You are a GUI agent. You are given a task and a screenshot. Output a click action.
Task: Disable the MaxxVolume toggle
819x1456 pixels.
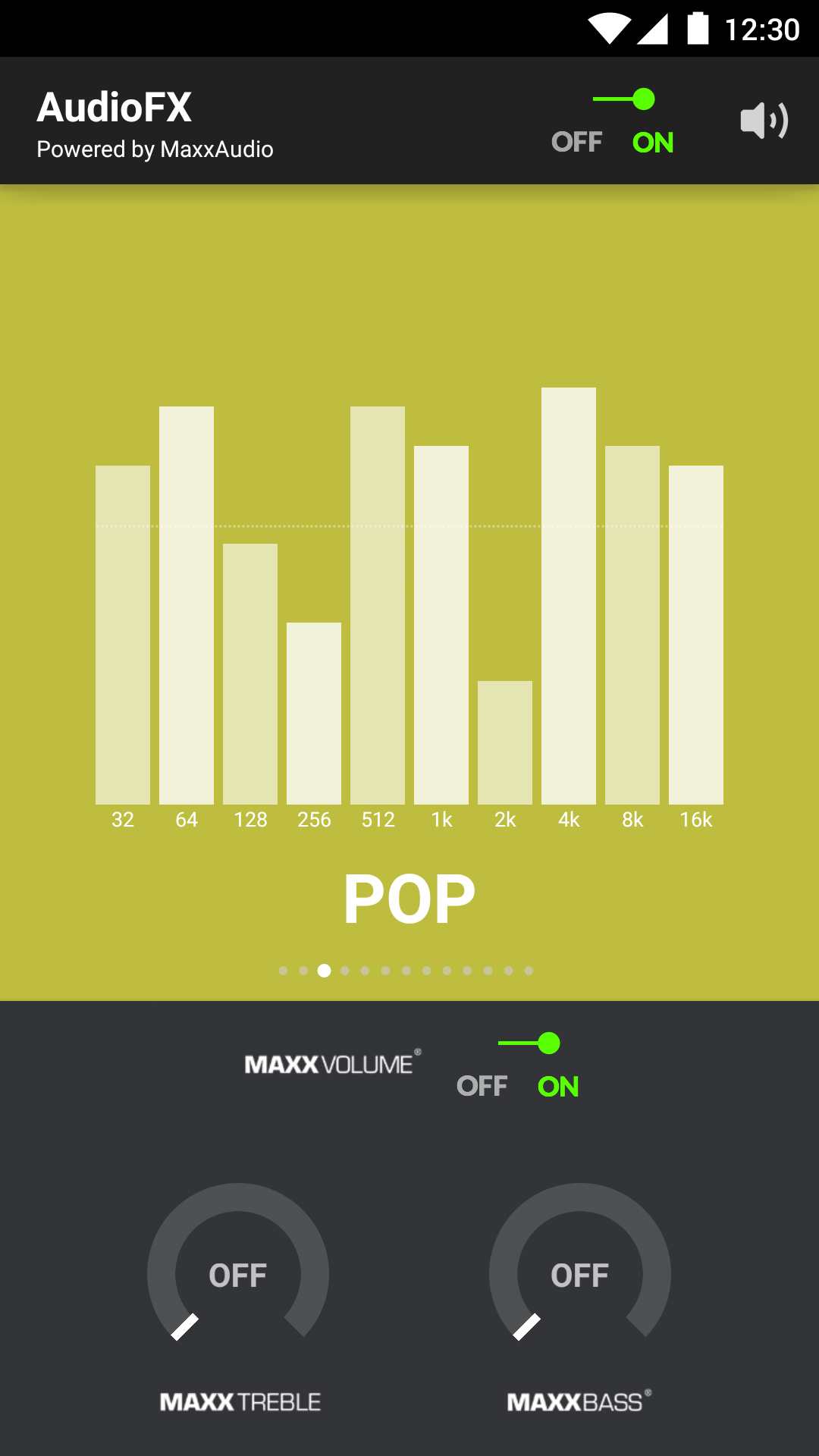coord(519,1065)
